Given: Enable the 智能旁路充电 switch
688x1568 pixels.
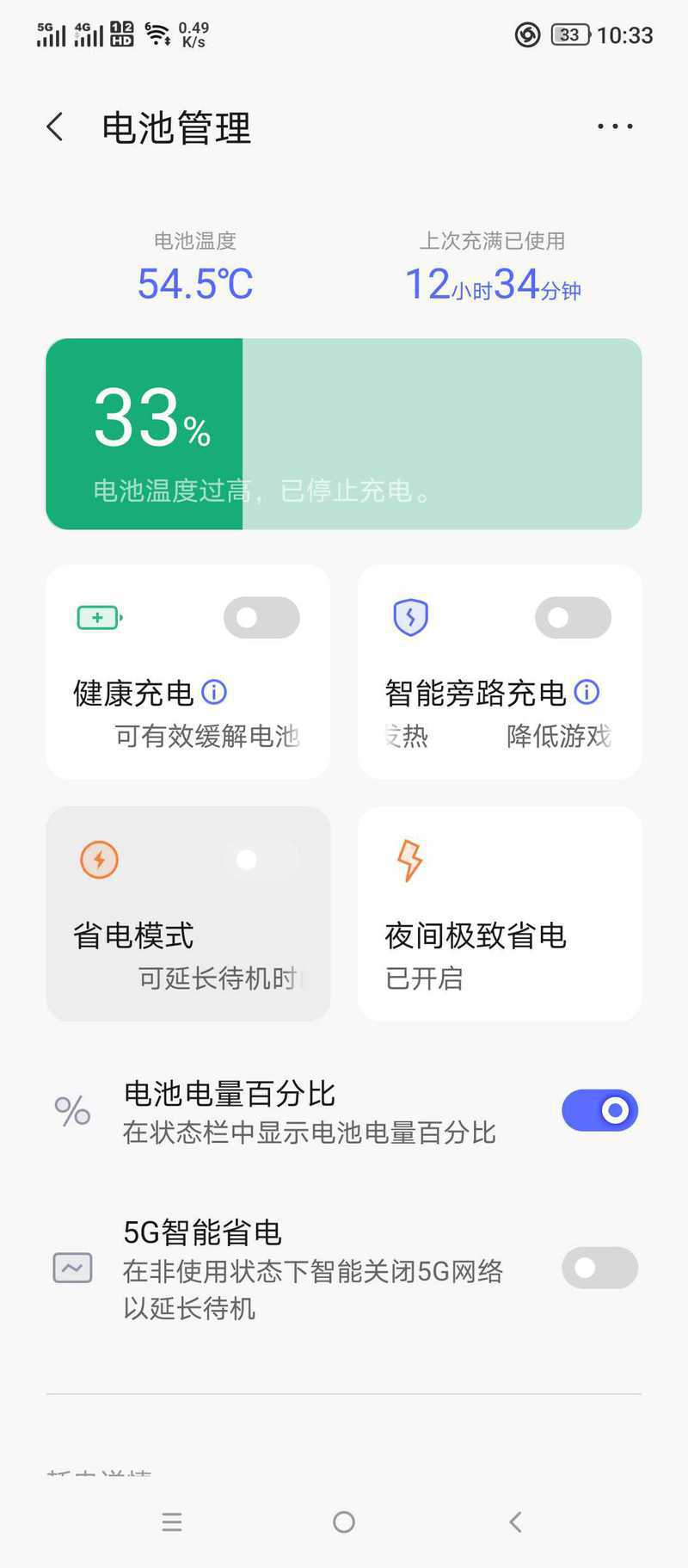Looking at the screenshot, I should (x=573, y=618).
